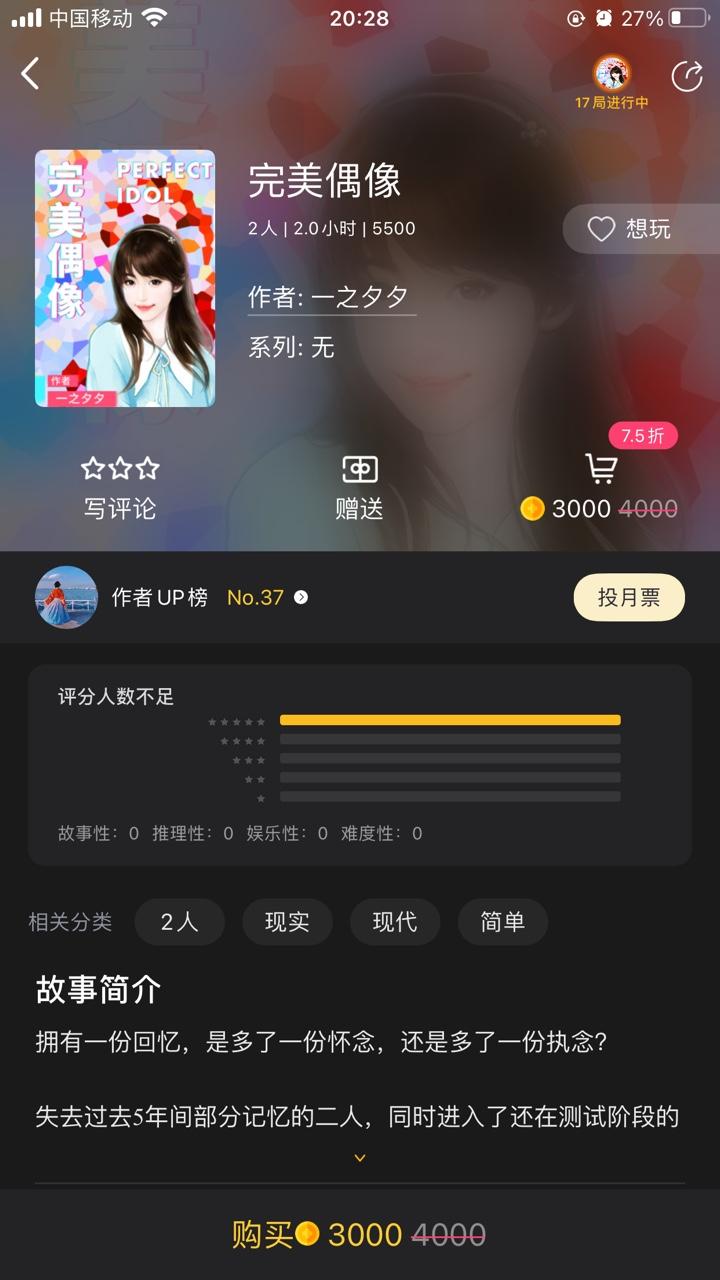
Task: Select the 简单 difficulty tag
Action: [502, 922]
